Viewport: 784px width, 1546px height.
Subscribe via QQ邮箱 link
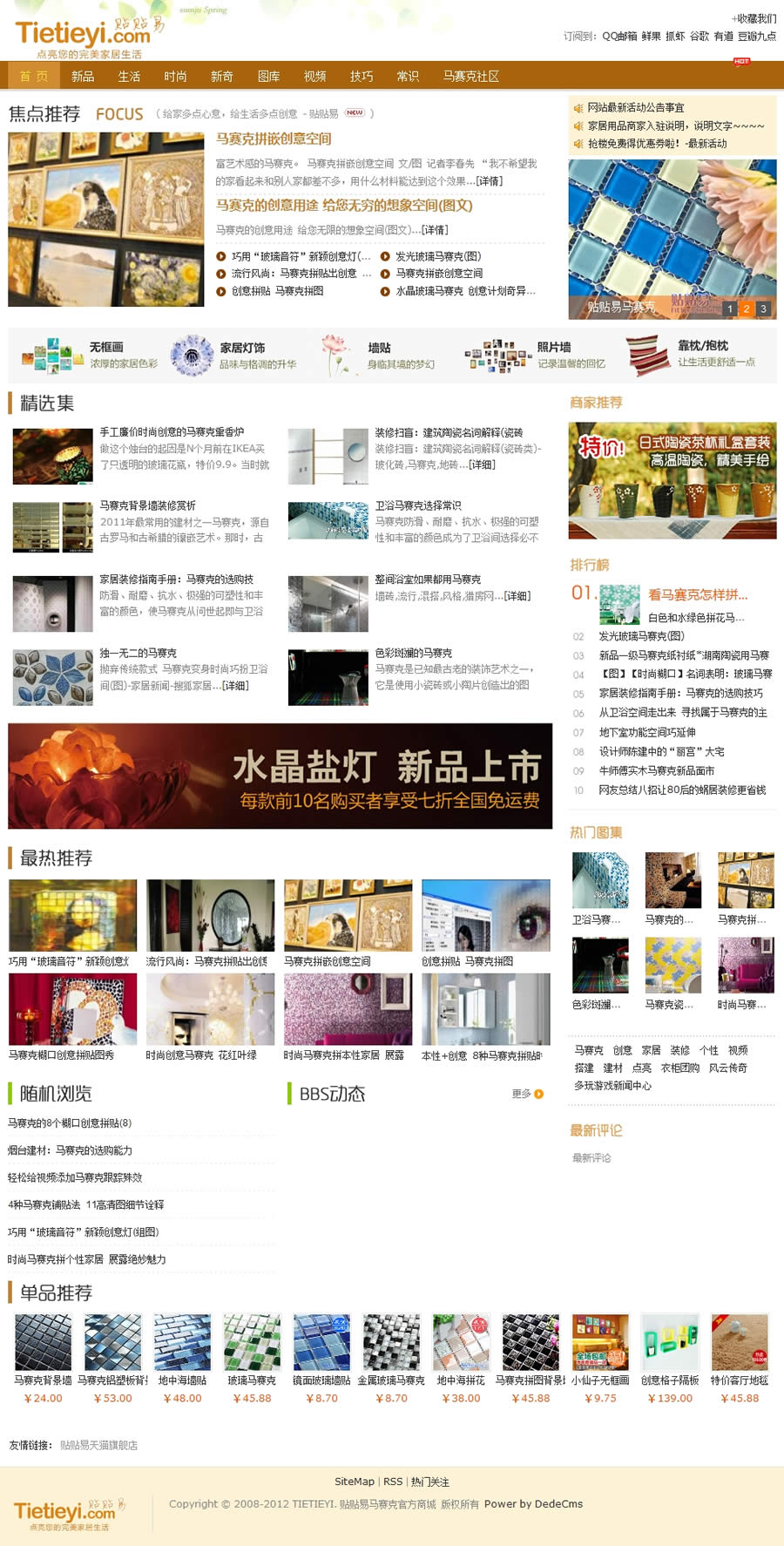(619, 37)
